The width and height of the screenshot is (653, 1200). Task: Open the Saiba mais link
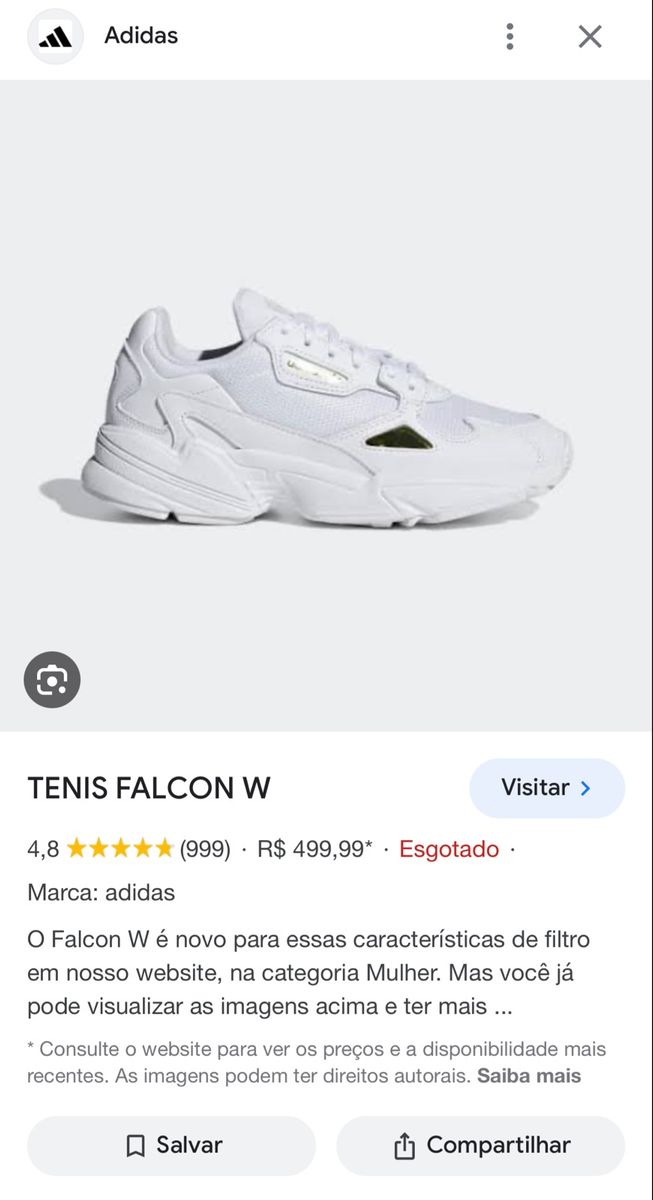tap(528, 1076)
